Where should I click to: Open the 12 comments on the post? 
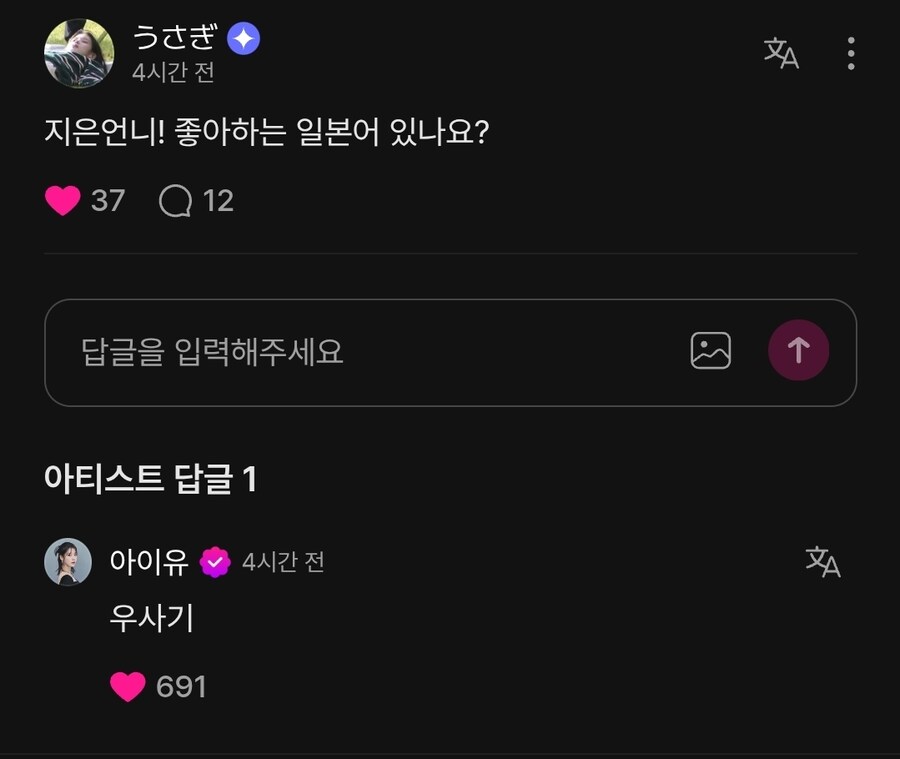tap(176, 201)
